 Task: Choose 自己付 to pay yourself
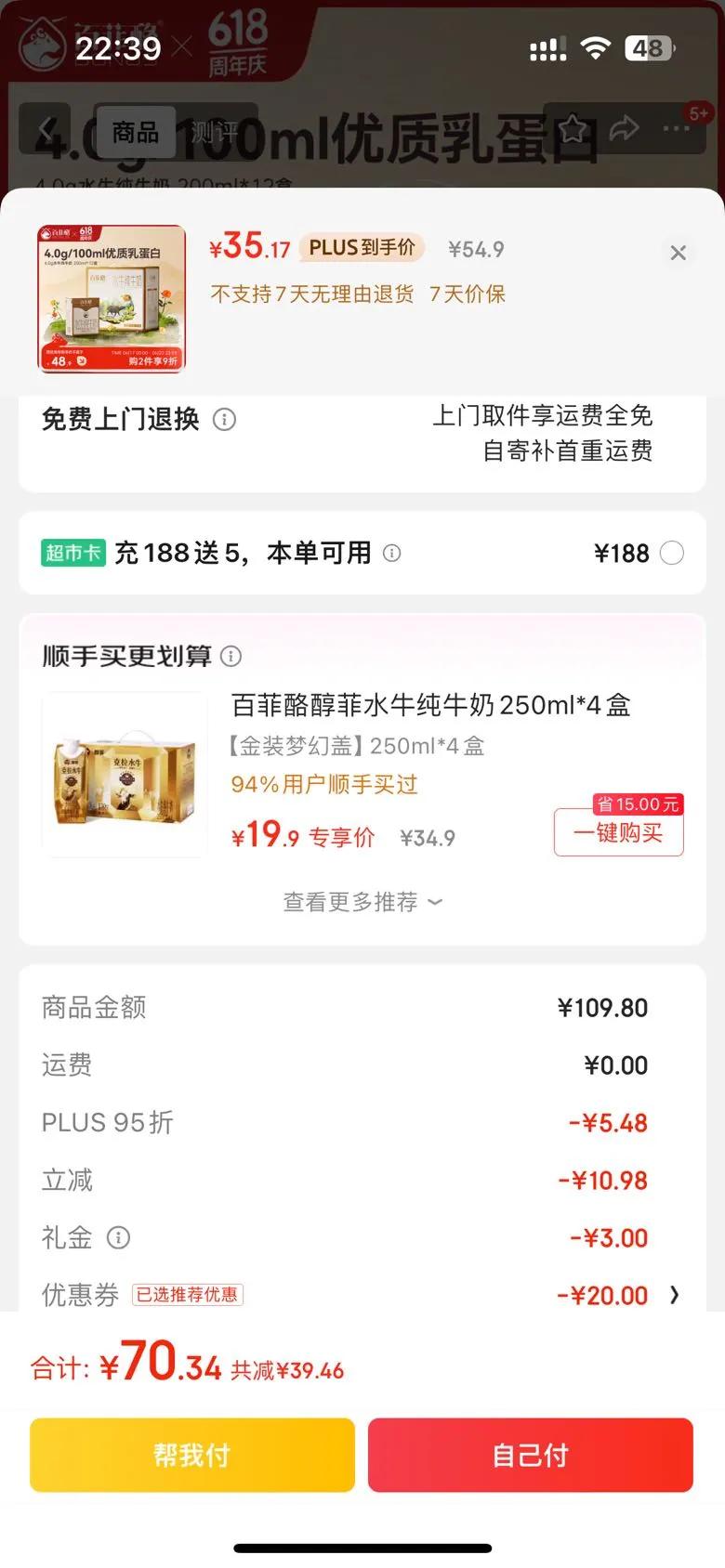[530, 1455]
